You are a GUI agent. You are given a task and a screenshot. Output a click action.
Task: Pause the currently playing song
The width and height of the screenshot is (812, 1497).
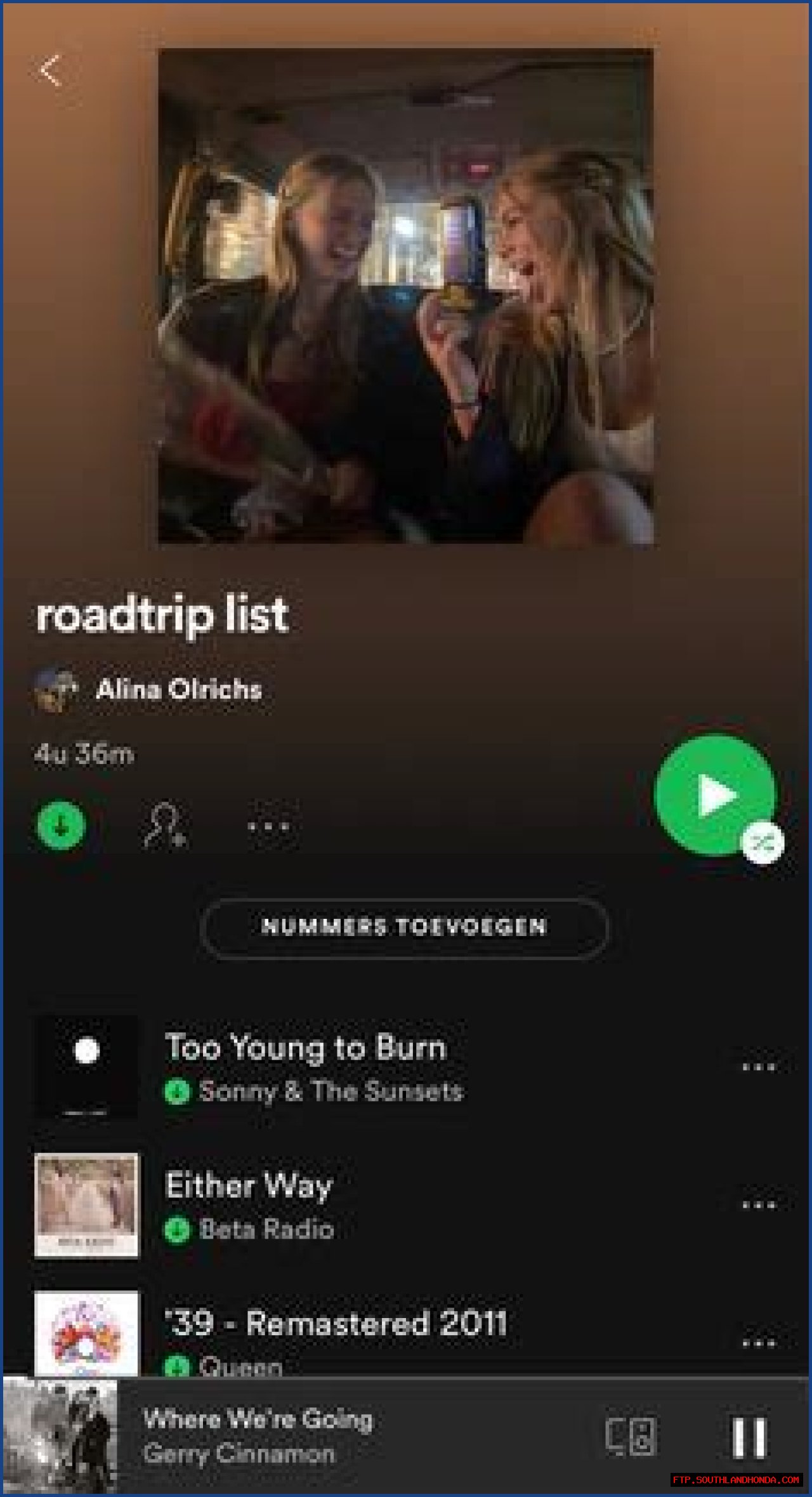coord(749,1437)
